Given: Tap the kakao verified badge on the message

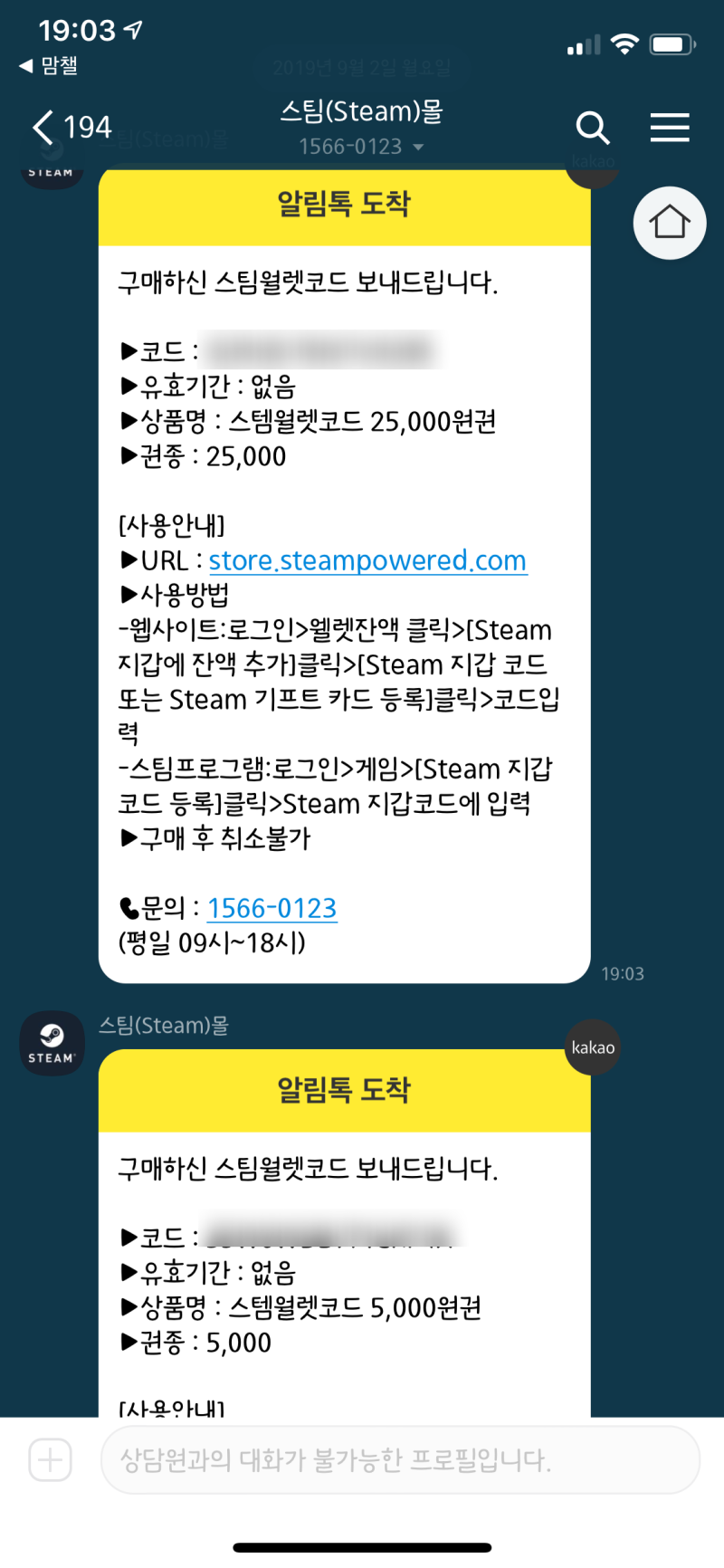Looking at the screenshot, I should [593, 1047].
